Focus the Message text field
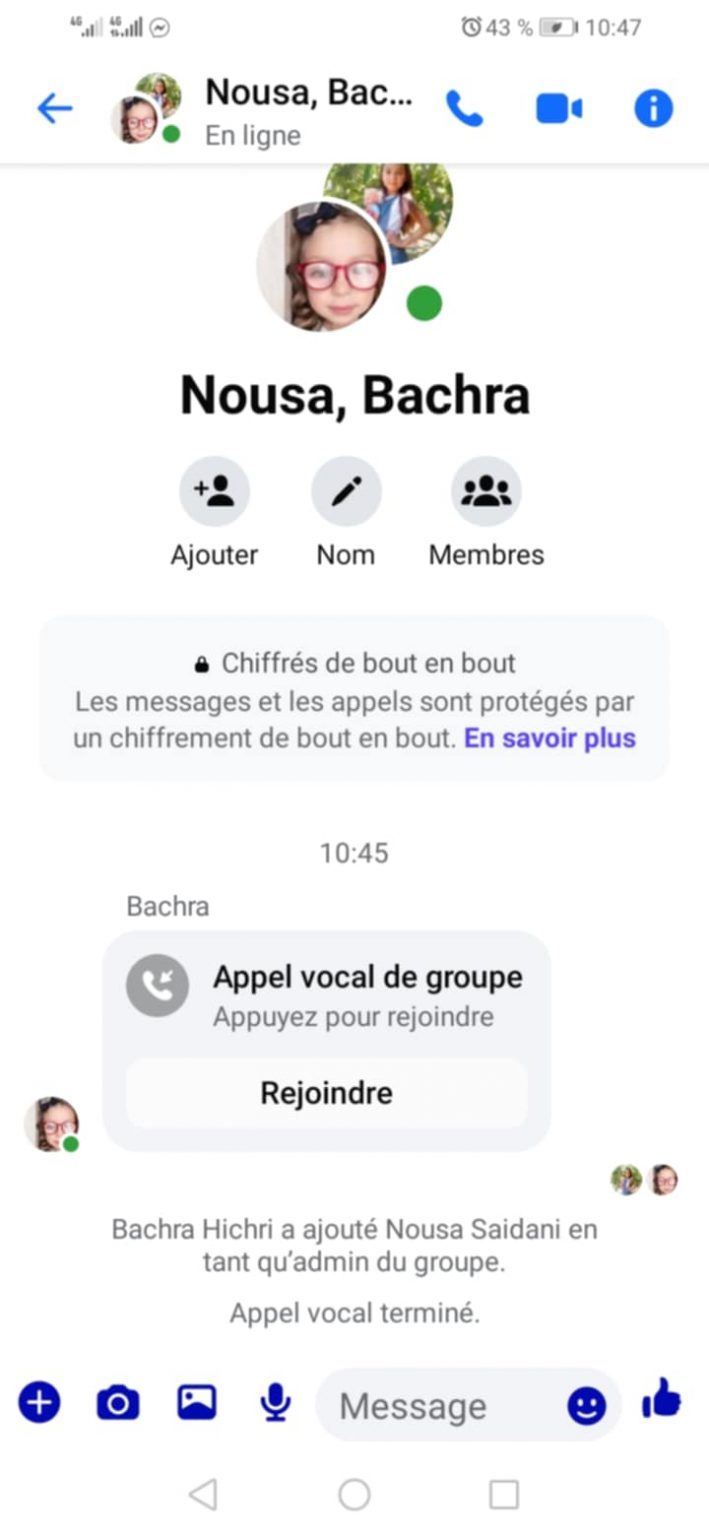 (440, 1406)
